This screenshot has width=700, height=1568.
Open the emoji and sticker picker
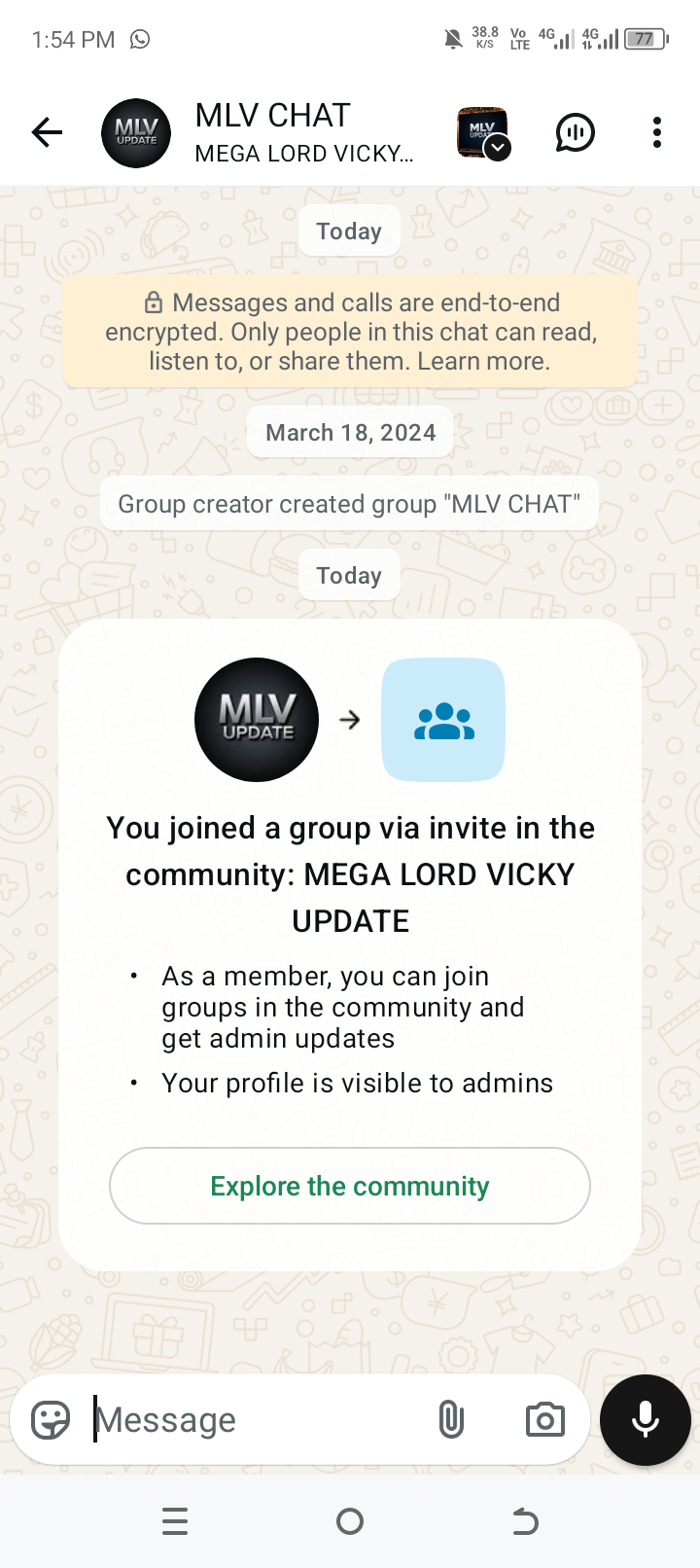click(51, 1420)
